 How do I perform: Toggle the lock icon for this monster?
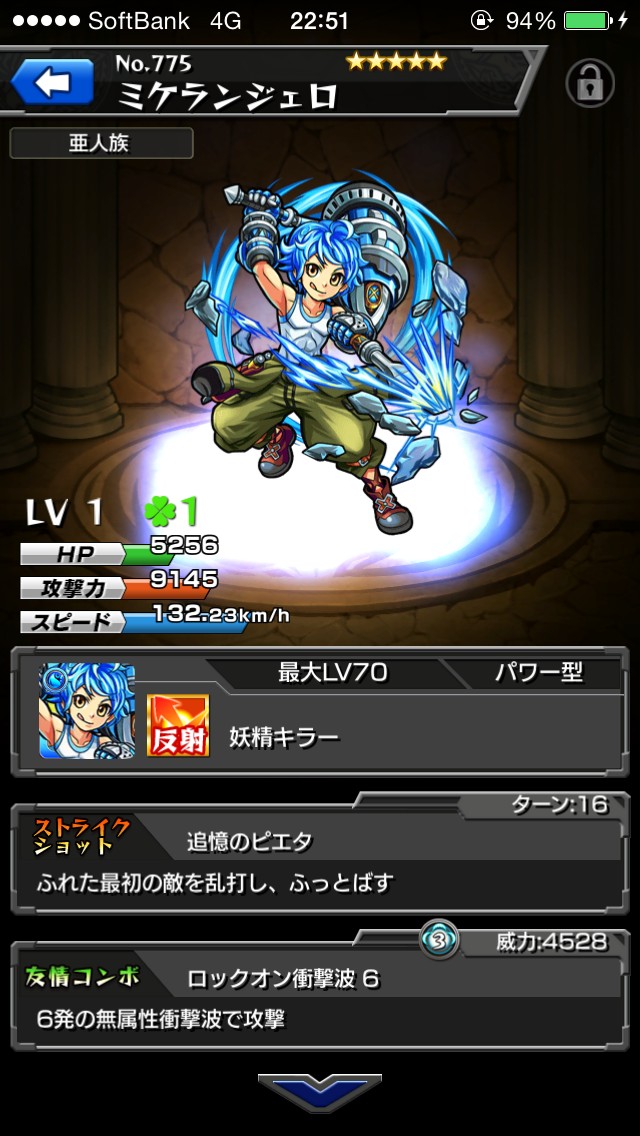pos(590,84)
